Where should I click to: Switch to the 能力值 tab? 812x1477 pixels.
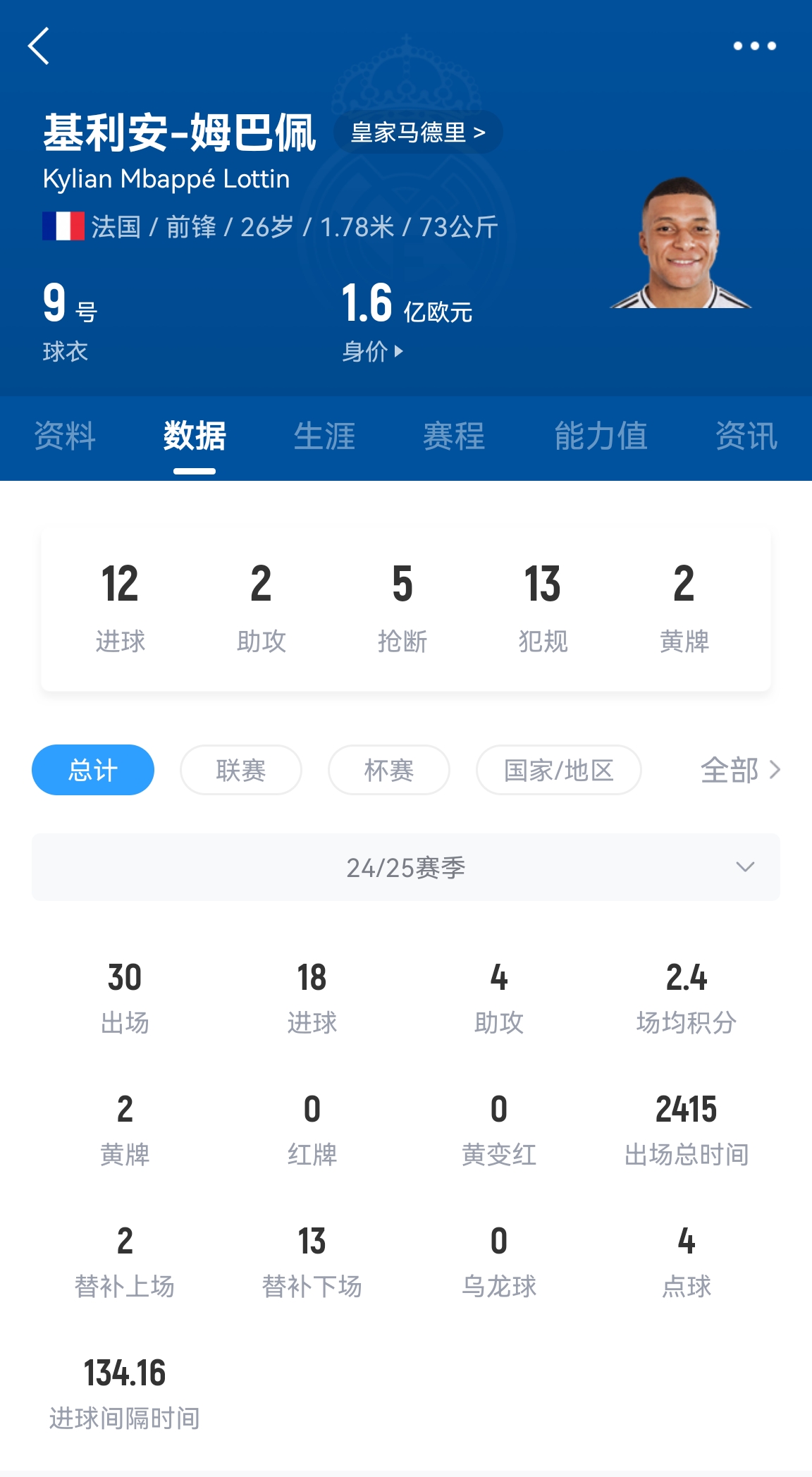coord(601,436)
